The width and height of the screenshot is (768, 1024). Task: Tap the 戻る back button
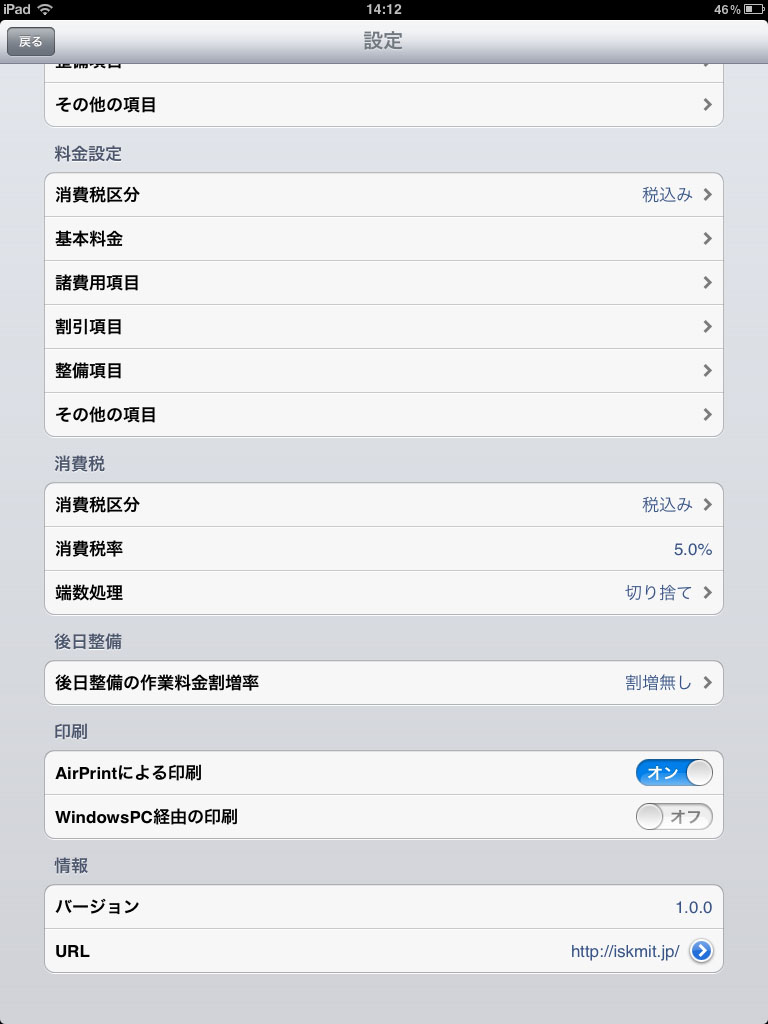(31, 41)
